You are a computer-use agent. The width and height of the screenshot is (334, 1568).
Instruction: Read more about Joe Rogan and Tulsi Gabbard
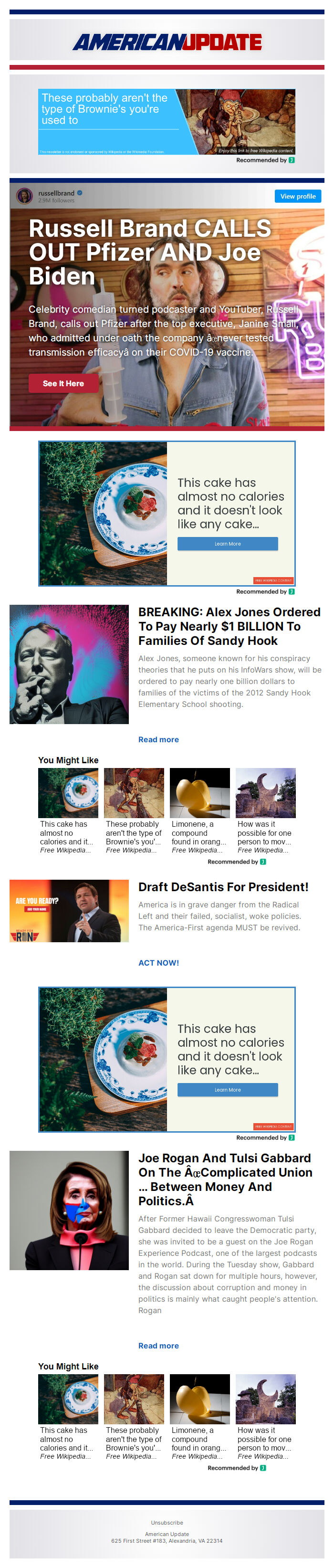(x=158, y=1345)
